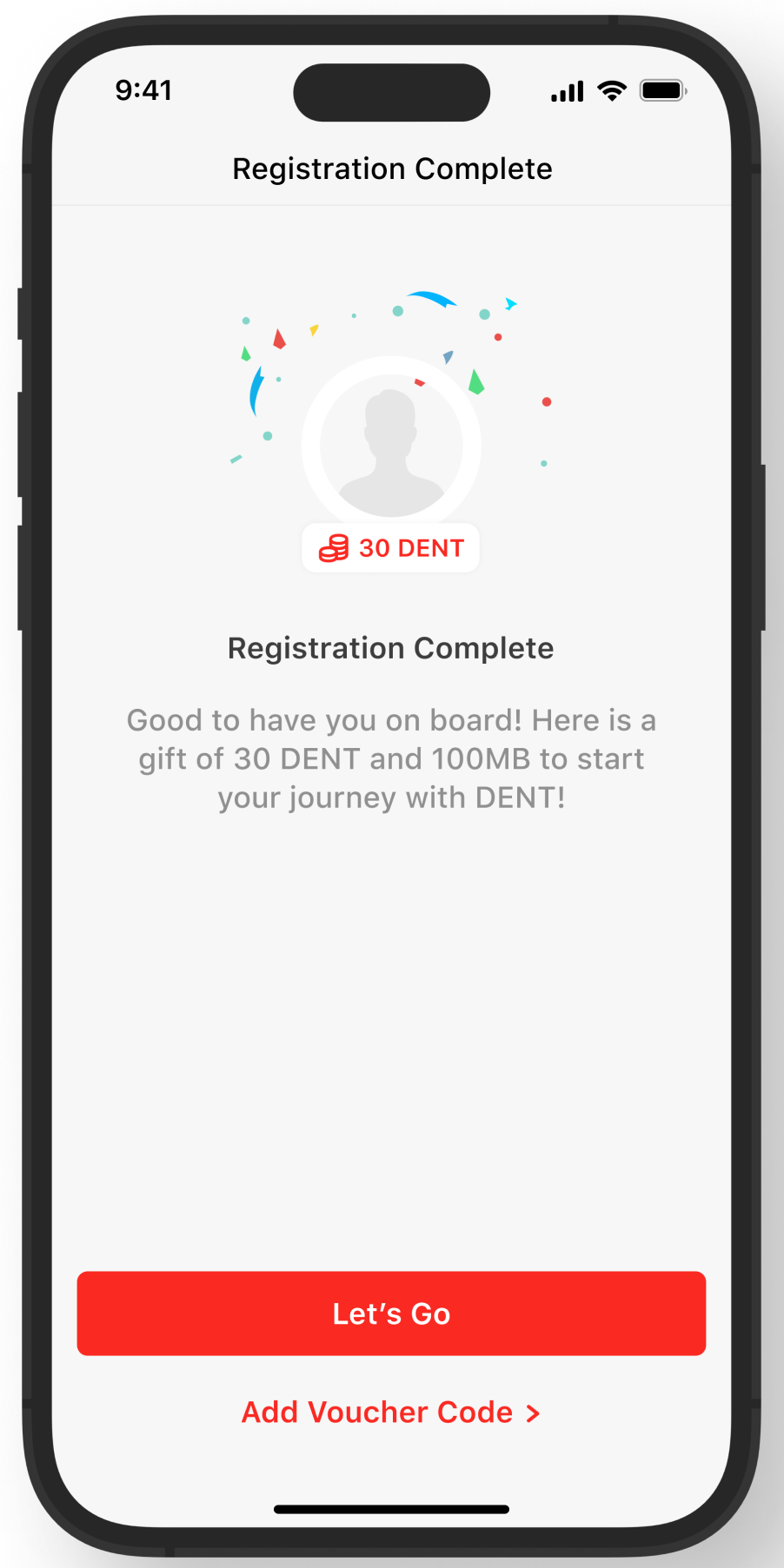Click the chevron arrow next to voucher link
784x1568 pixels.
coord(532,1412)
